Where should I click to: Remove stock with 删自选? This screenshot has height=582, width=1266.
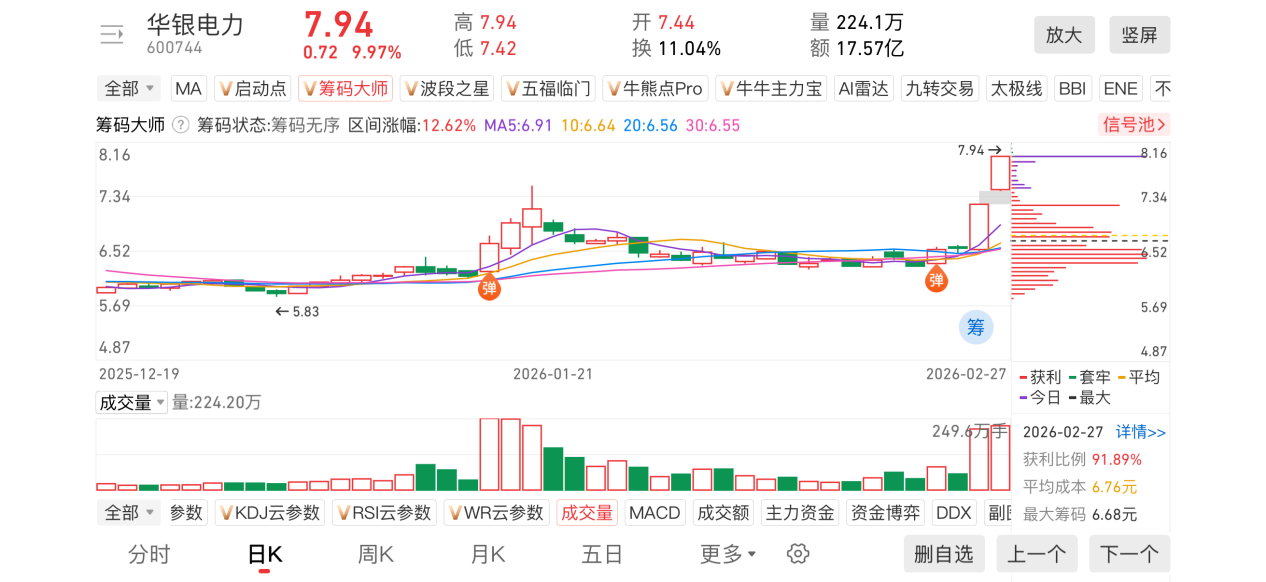943,554
